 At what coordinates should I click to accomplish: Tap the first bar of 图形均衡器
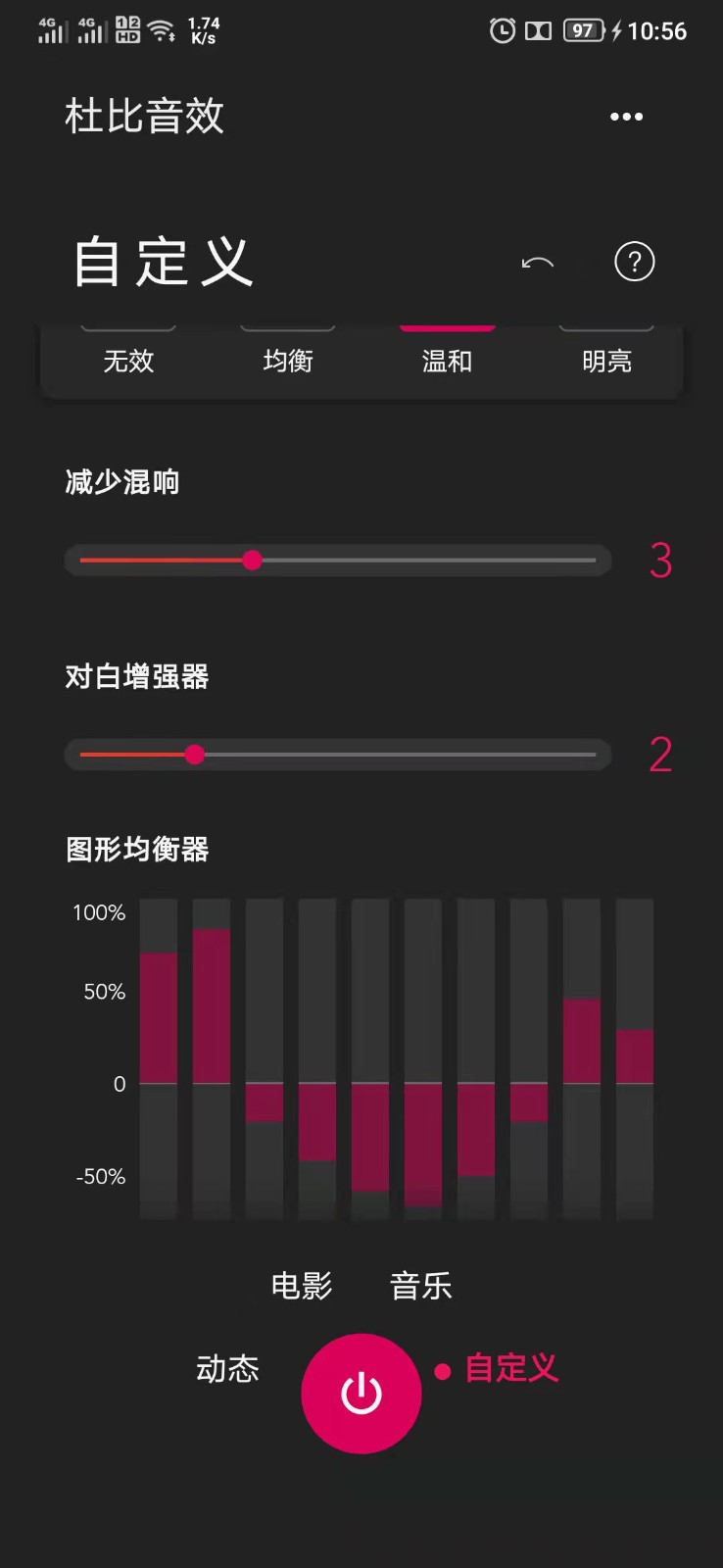click(x=159, y=1058)
